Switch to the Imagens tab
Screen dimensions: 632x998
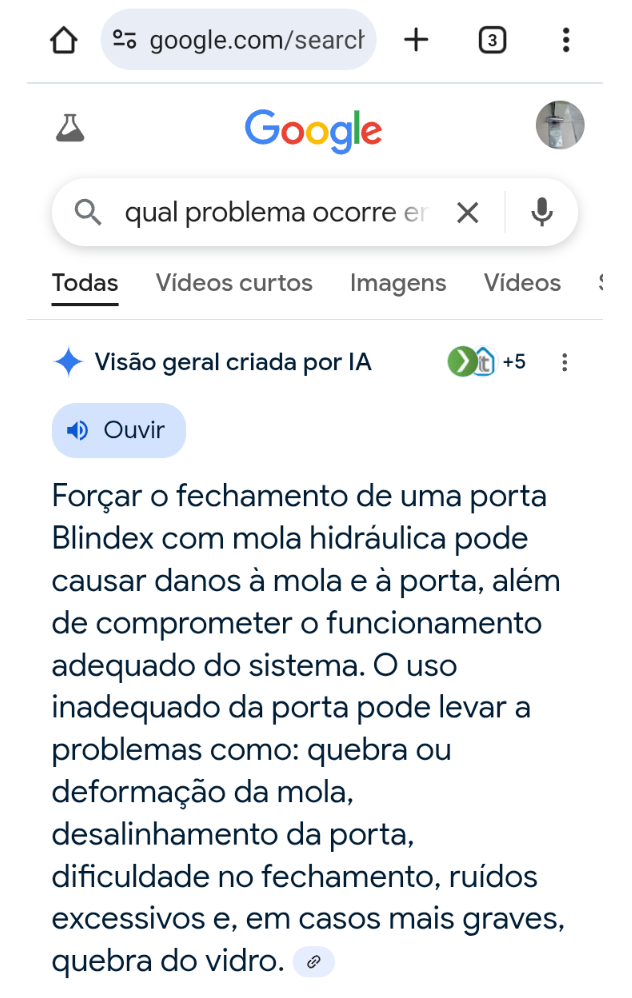click(x=398, y=283)
